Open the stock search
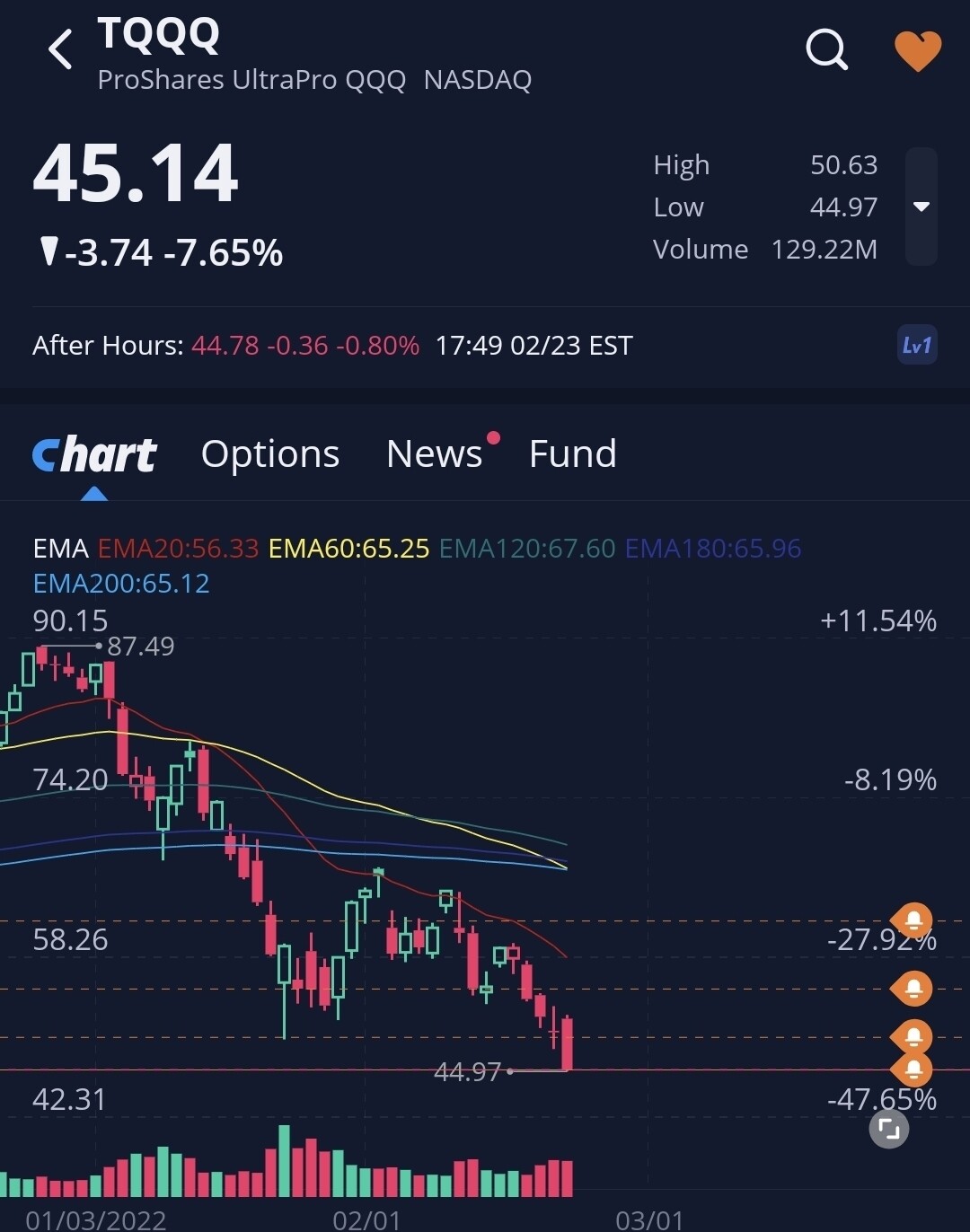Screen dimensions: 970x1232 coord(826,49)
